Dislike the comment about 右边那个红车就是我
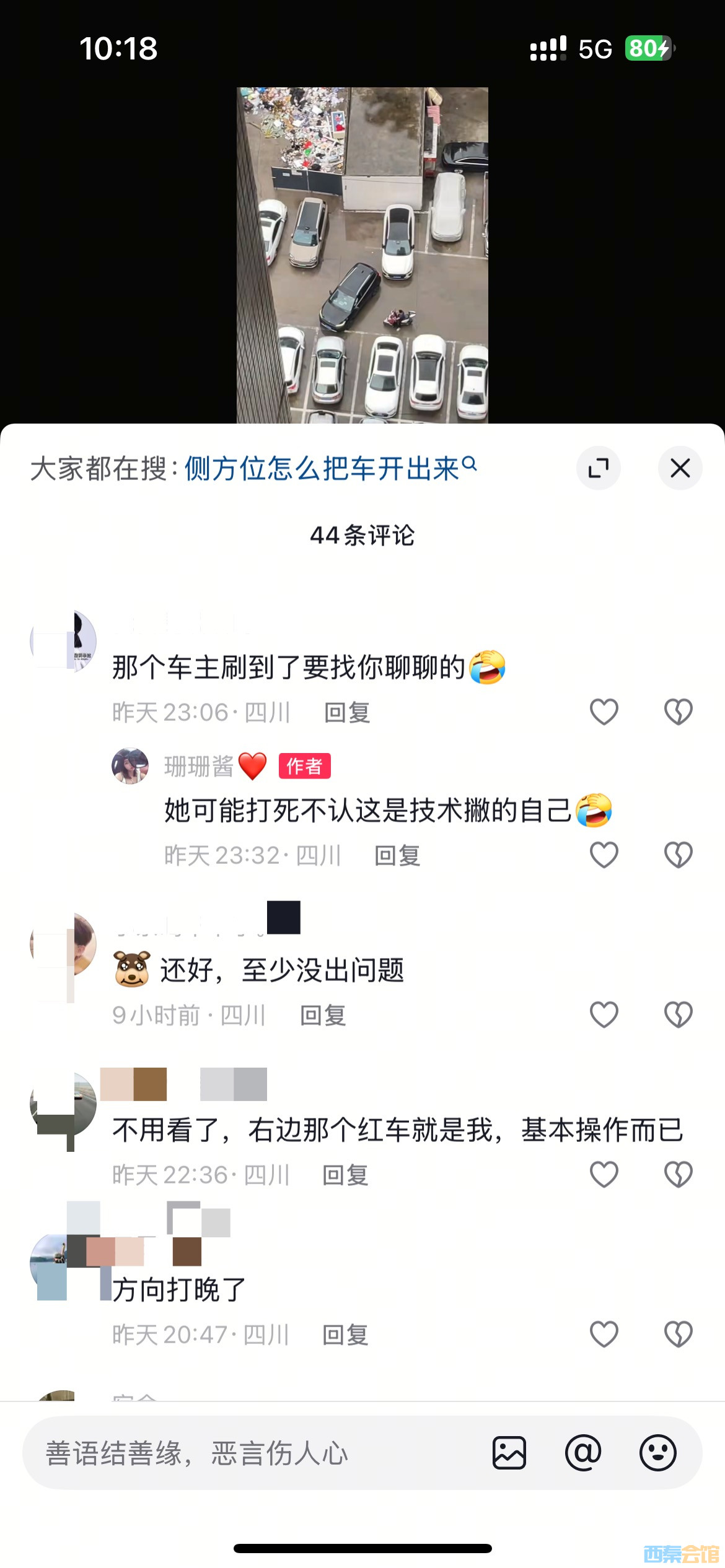 tap(678, 1175)
